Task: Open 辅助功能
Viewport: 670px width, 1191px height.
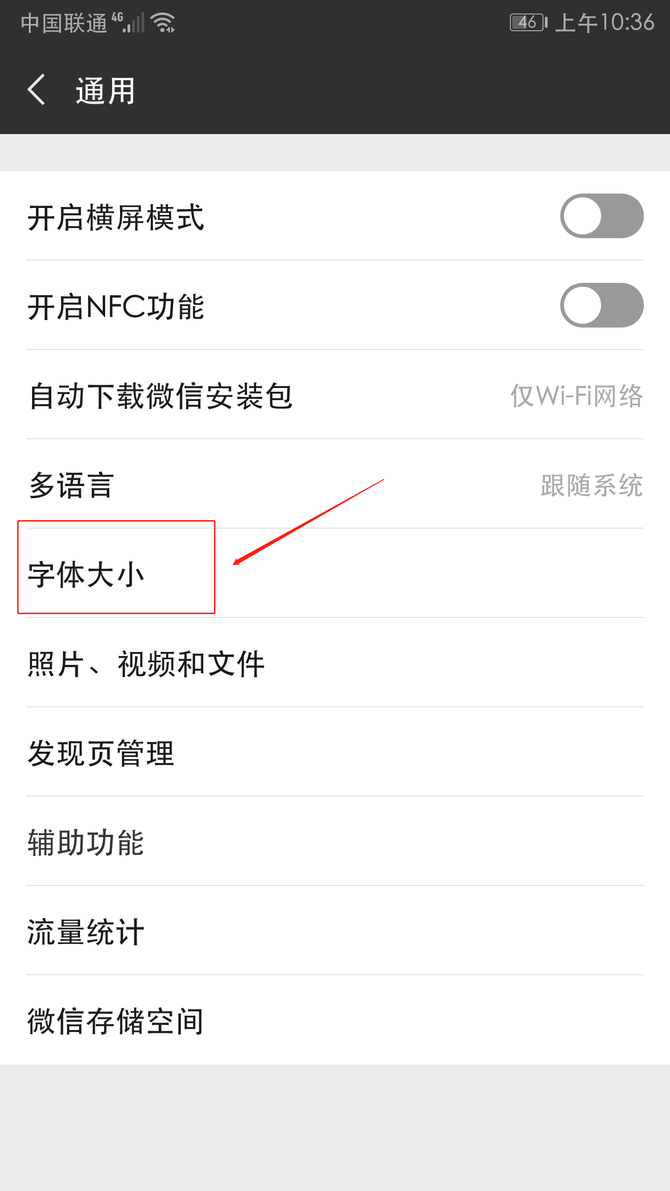Action: point(335,842)
